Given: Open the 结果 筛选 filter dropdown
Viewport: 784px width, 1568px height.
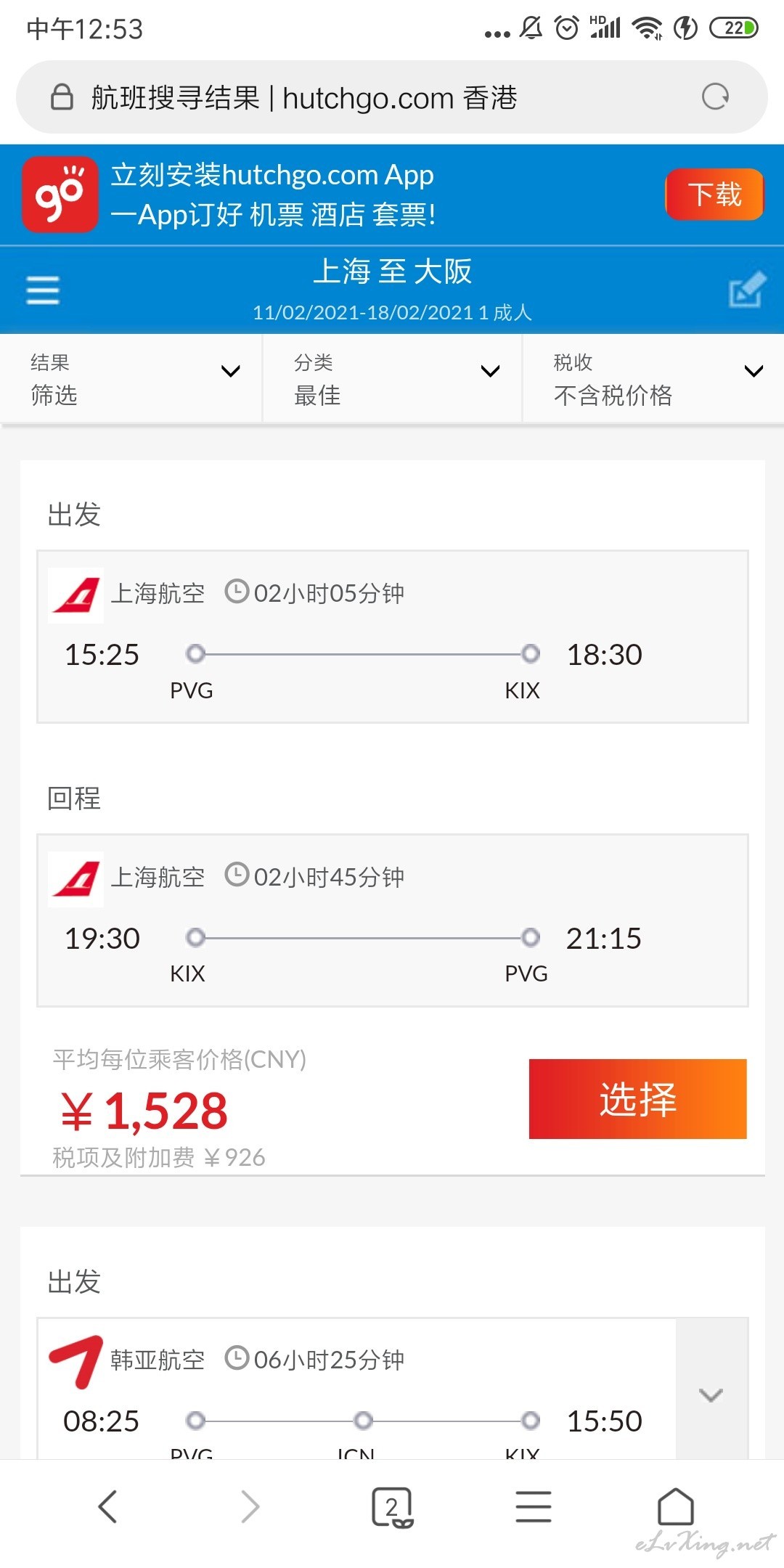Looking at the screenshot, I should (131, 378).
